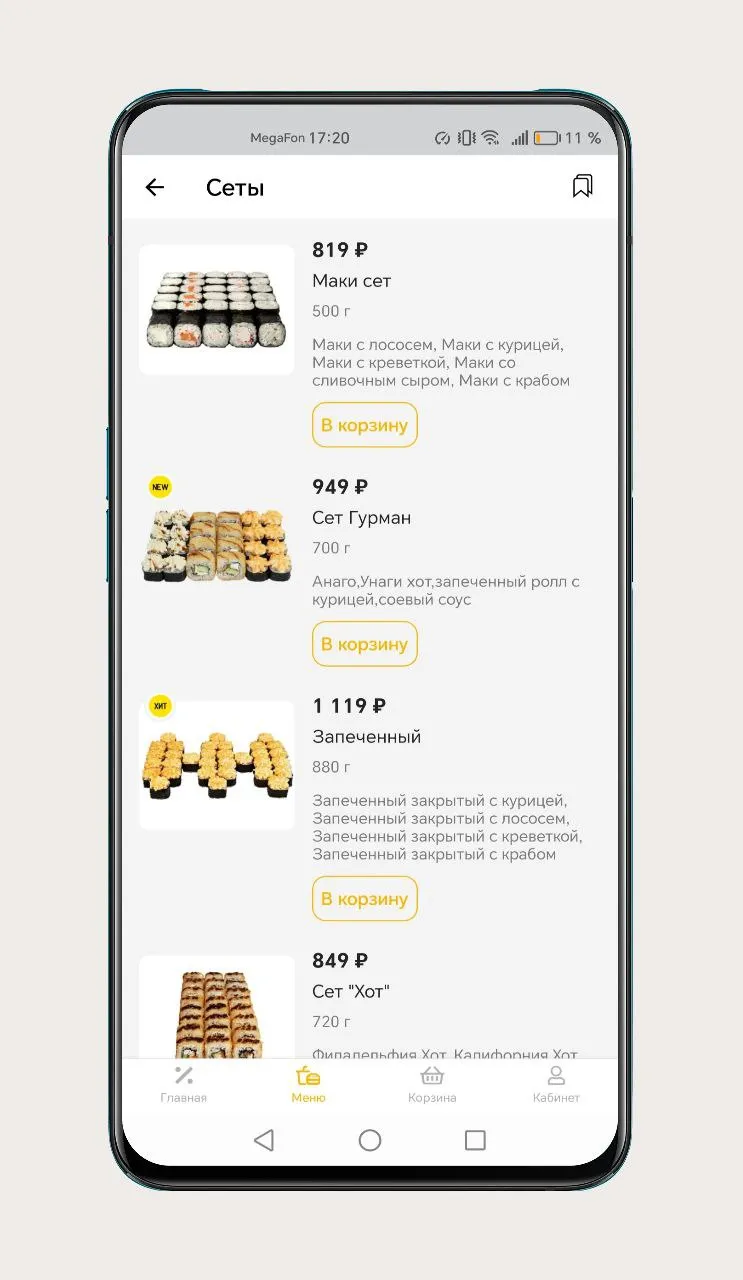Open the Сет Гурман product image
The image size is (743, 1280).
click(217, 546)
